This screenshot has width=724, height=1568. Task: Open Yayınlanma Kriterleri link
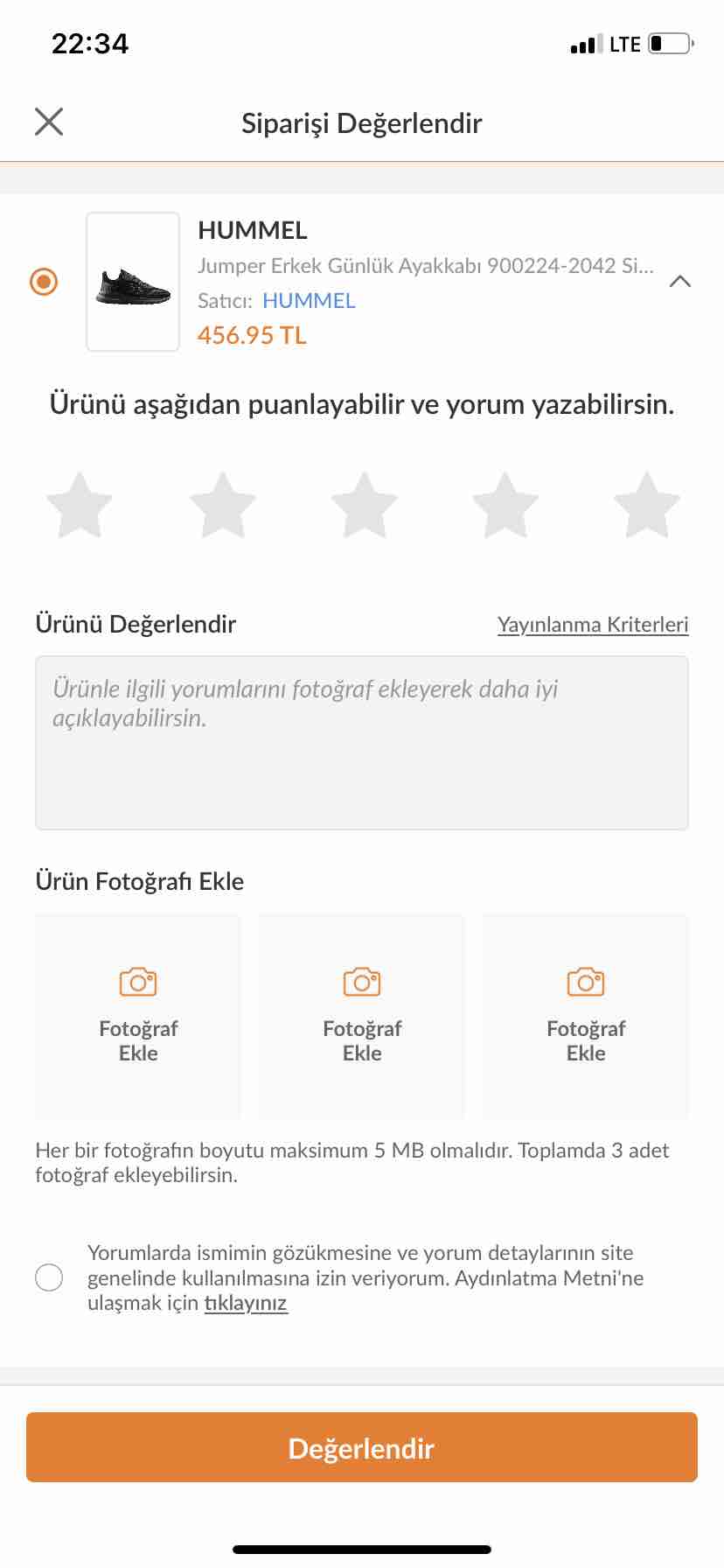pos(593,625)
